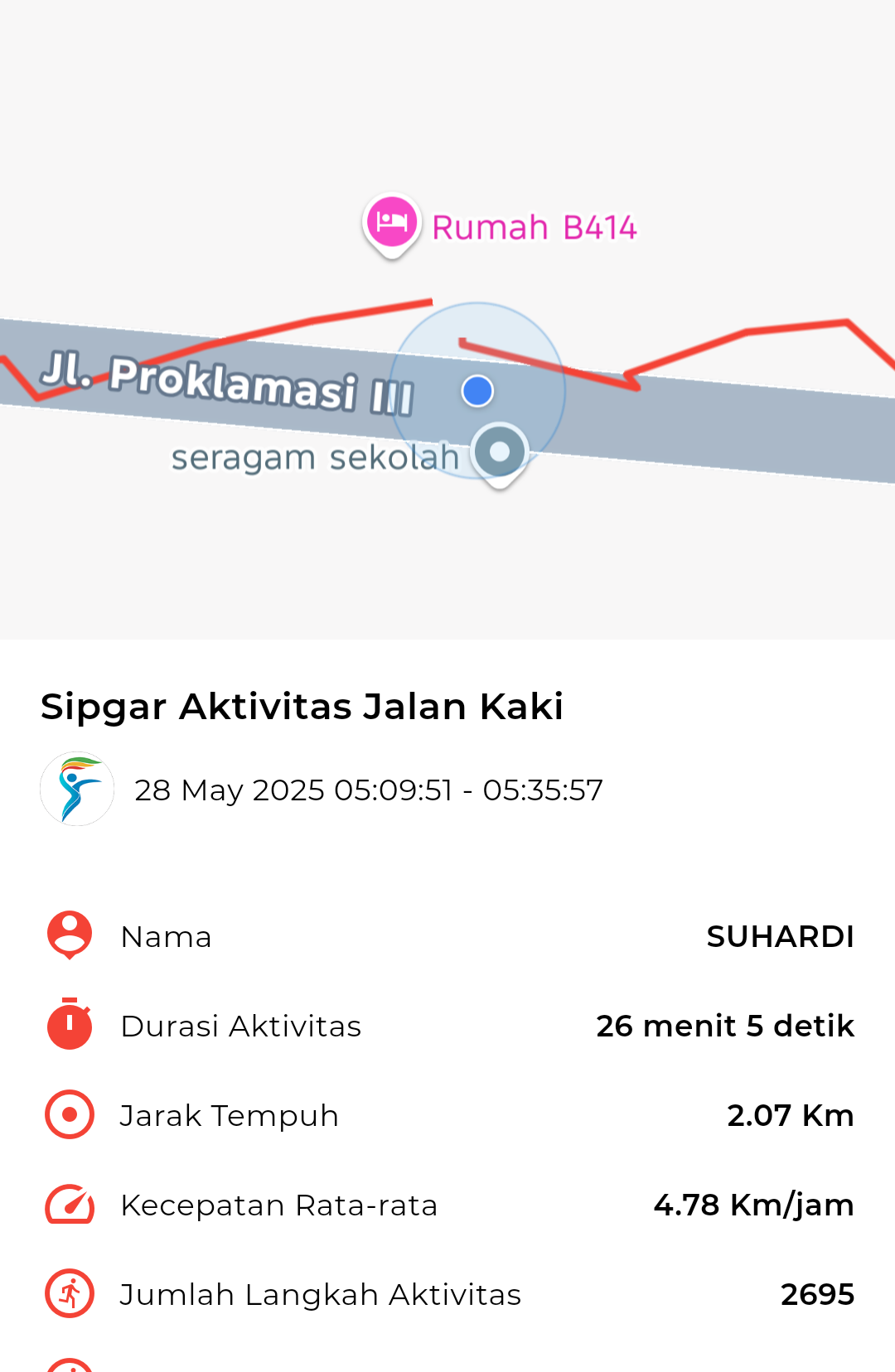
Task: Click the SUHARDI name value
Action: tap(780, 935)
